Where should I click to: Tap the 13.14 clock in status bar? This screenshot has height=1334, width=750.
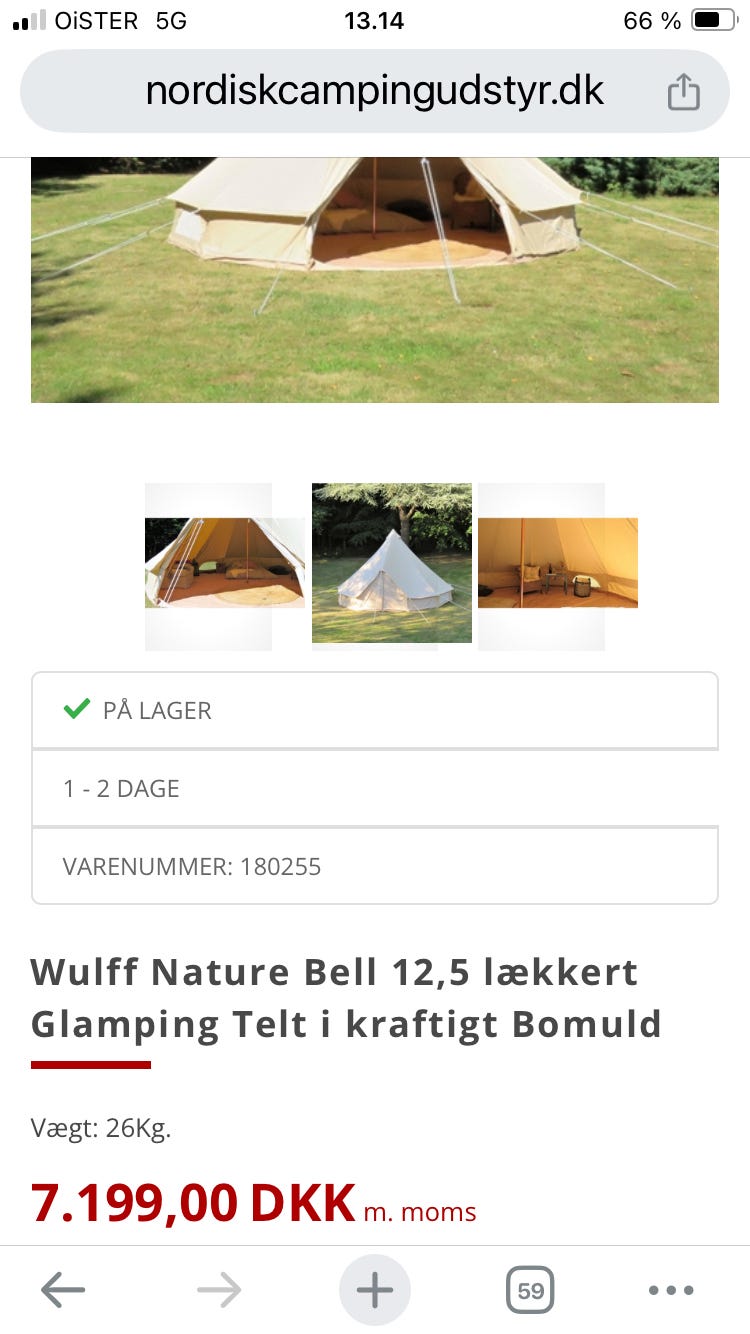(x=374, y=20)
